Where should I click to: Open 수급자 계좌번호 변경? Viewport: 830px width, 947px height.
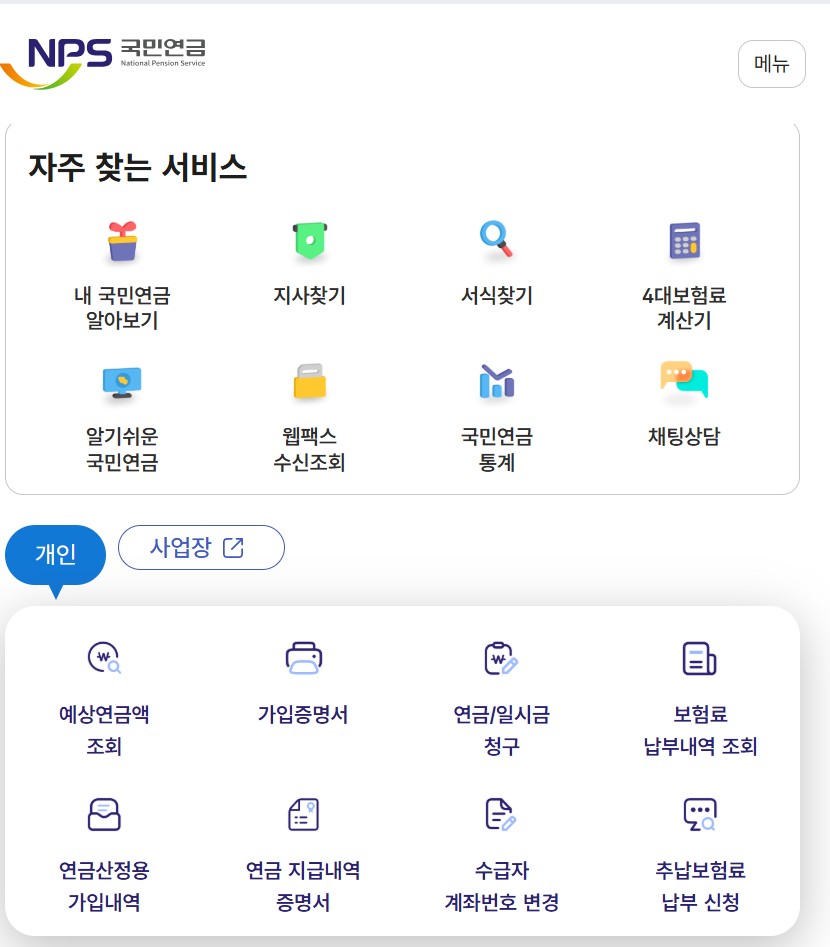pos(501,854)
